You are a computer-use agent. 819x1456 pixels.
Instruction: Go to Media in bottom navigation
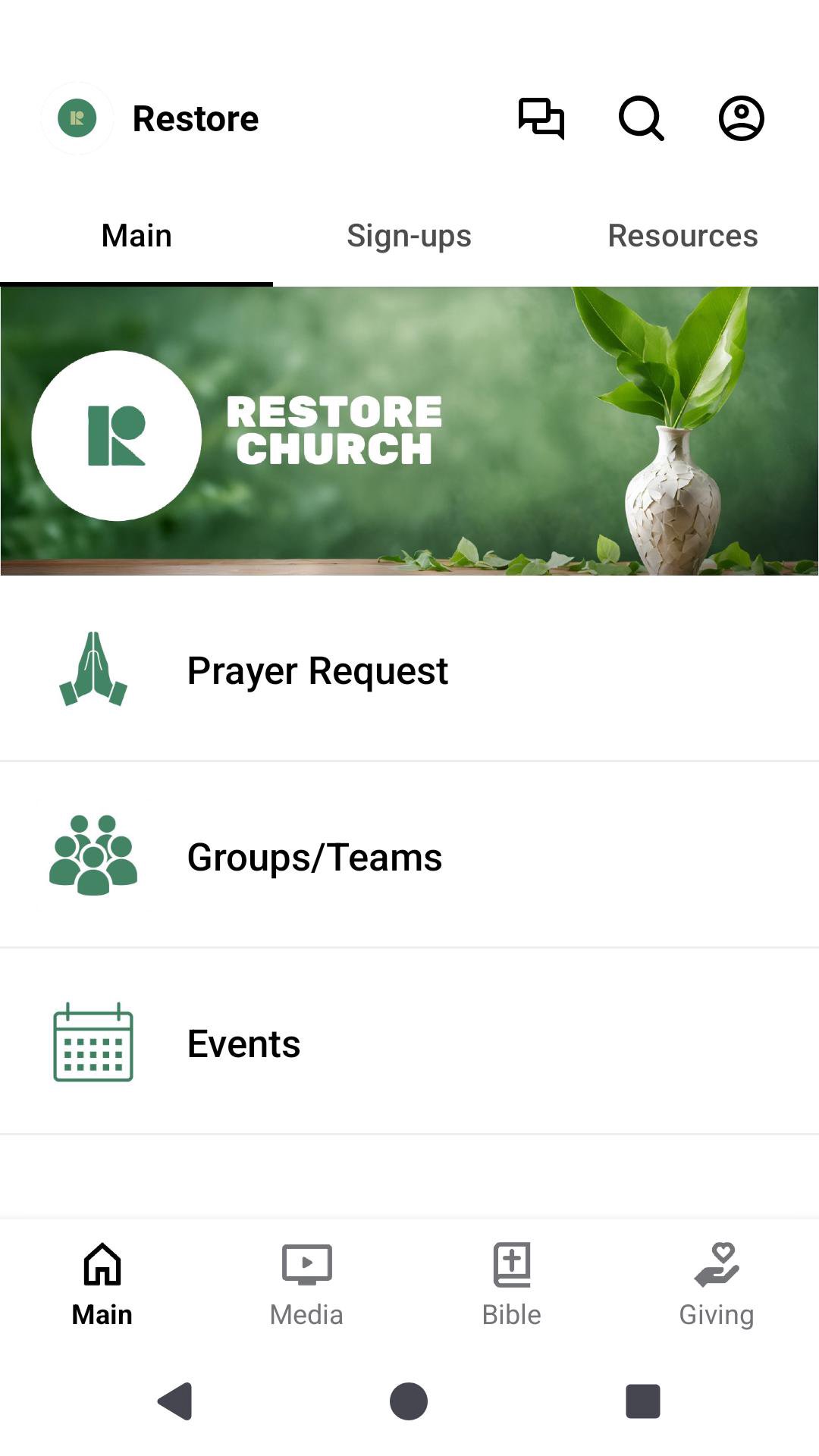click(x=306, y=1285)
